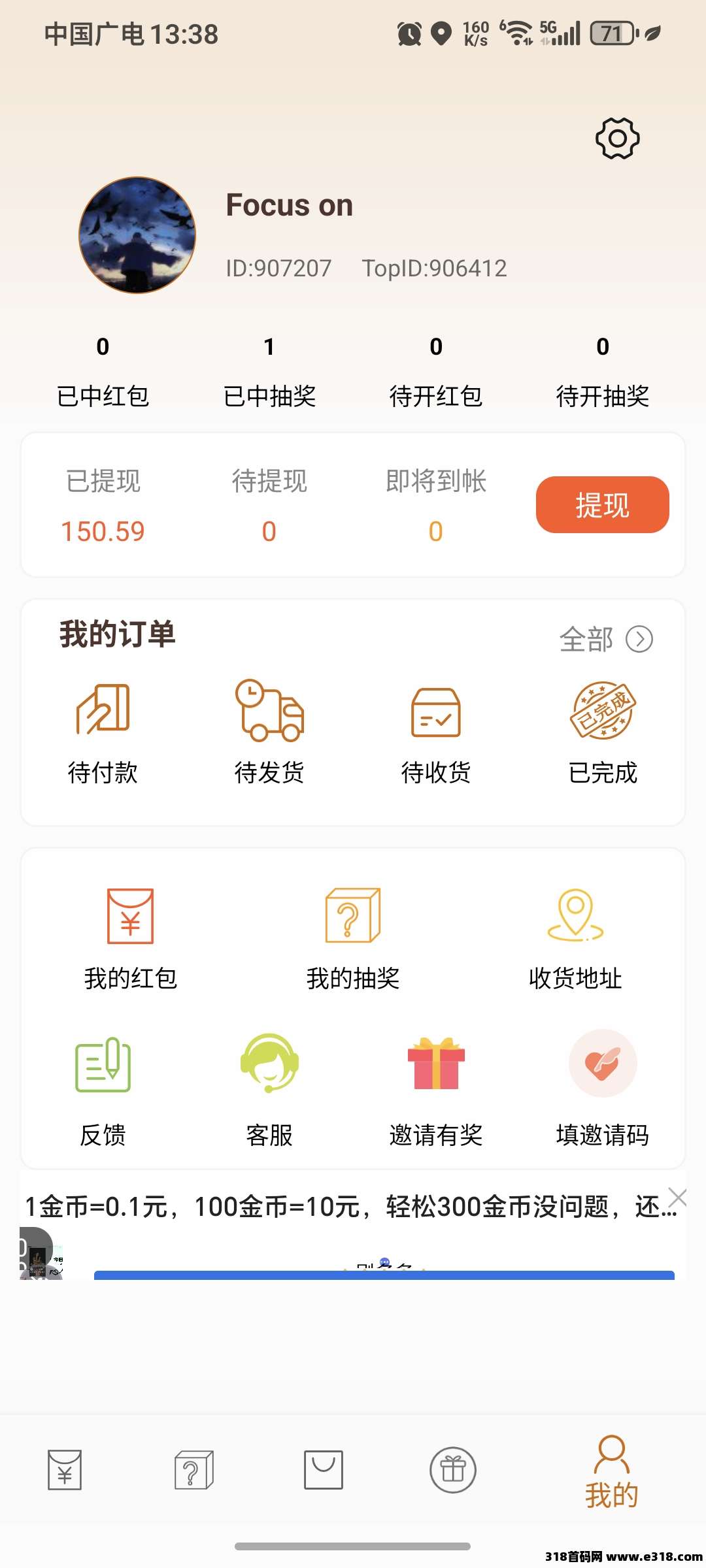Switch to the shopping bag tab
The image size is (706, 1568).
pos(324,1470)
